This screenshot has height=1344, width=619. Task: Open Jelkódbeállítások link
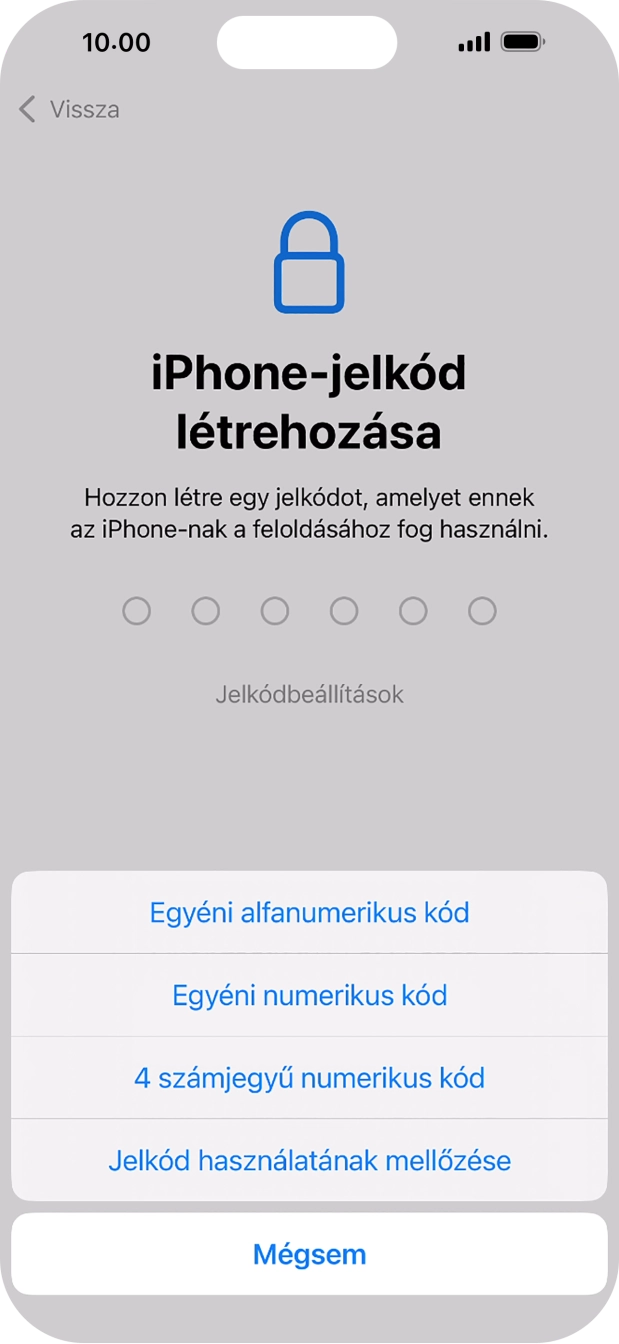click(x=309, y=694)
